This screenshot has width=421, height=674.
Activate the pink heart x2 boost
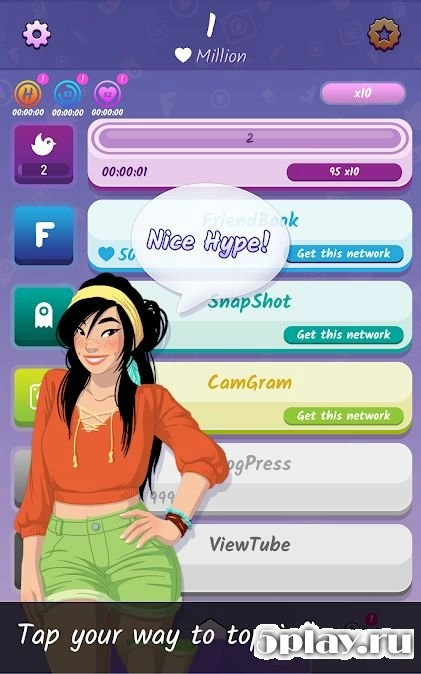(108, 94)
